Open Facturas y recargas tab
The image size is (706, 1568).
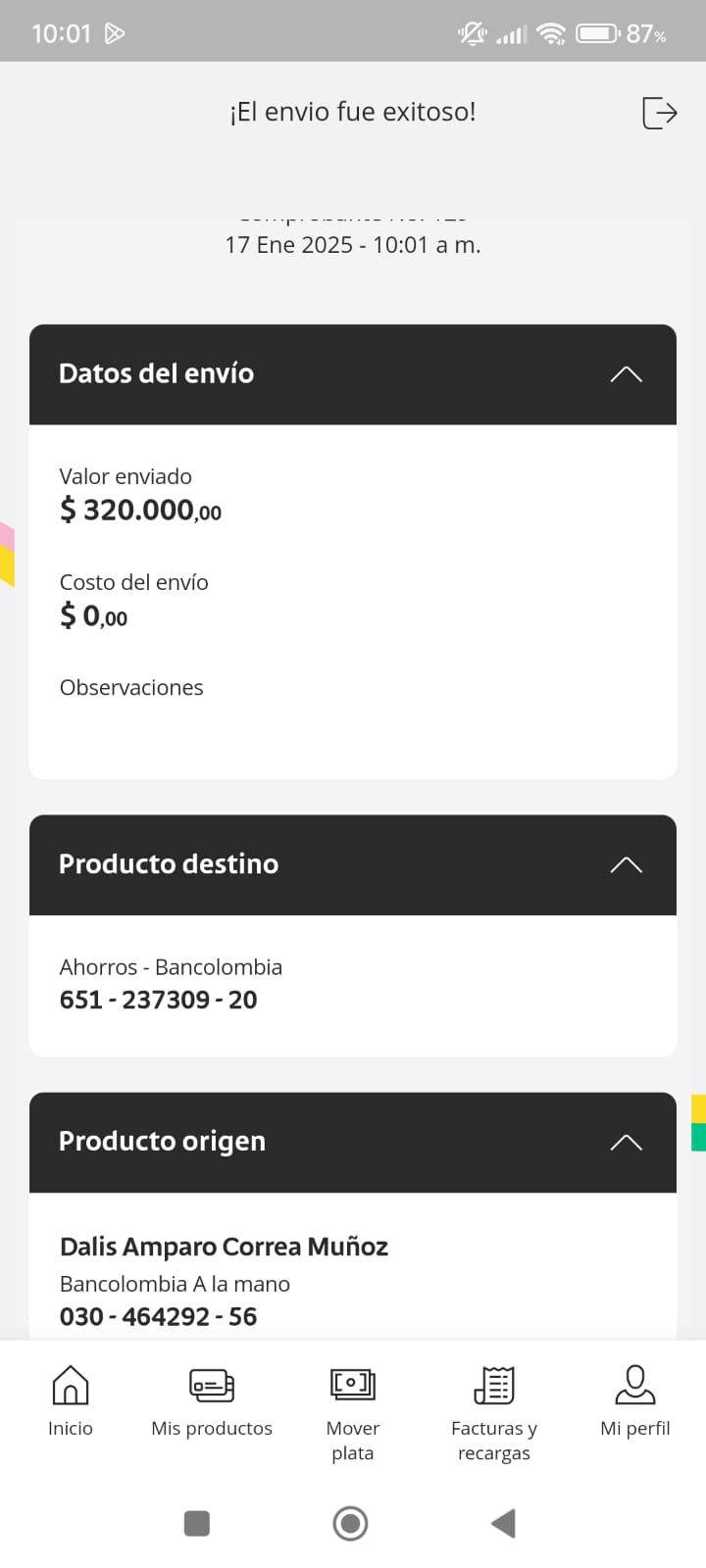[494, 1411]
